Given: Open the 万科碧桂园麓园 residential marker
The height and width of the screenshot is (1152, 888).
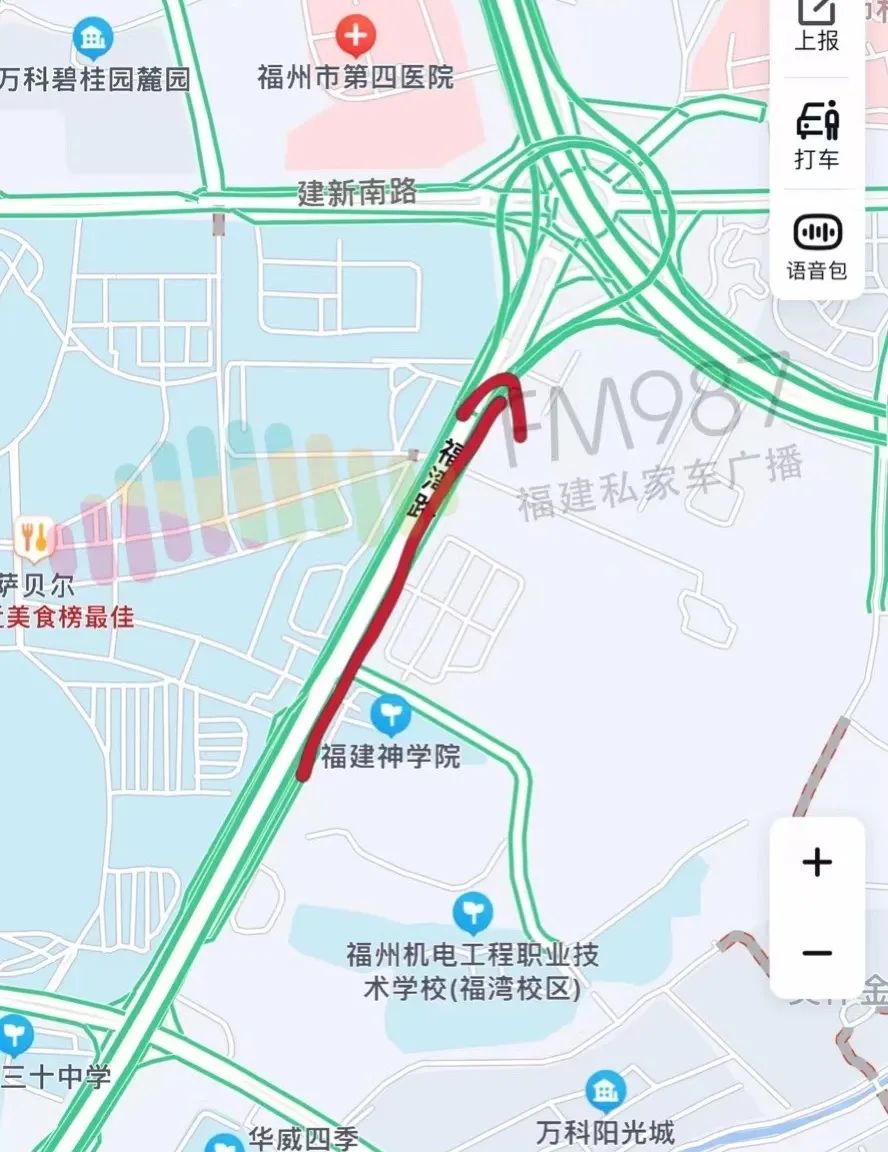Looking at the screenshot, I should pos(93,40).
